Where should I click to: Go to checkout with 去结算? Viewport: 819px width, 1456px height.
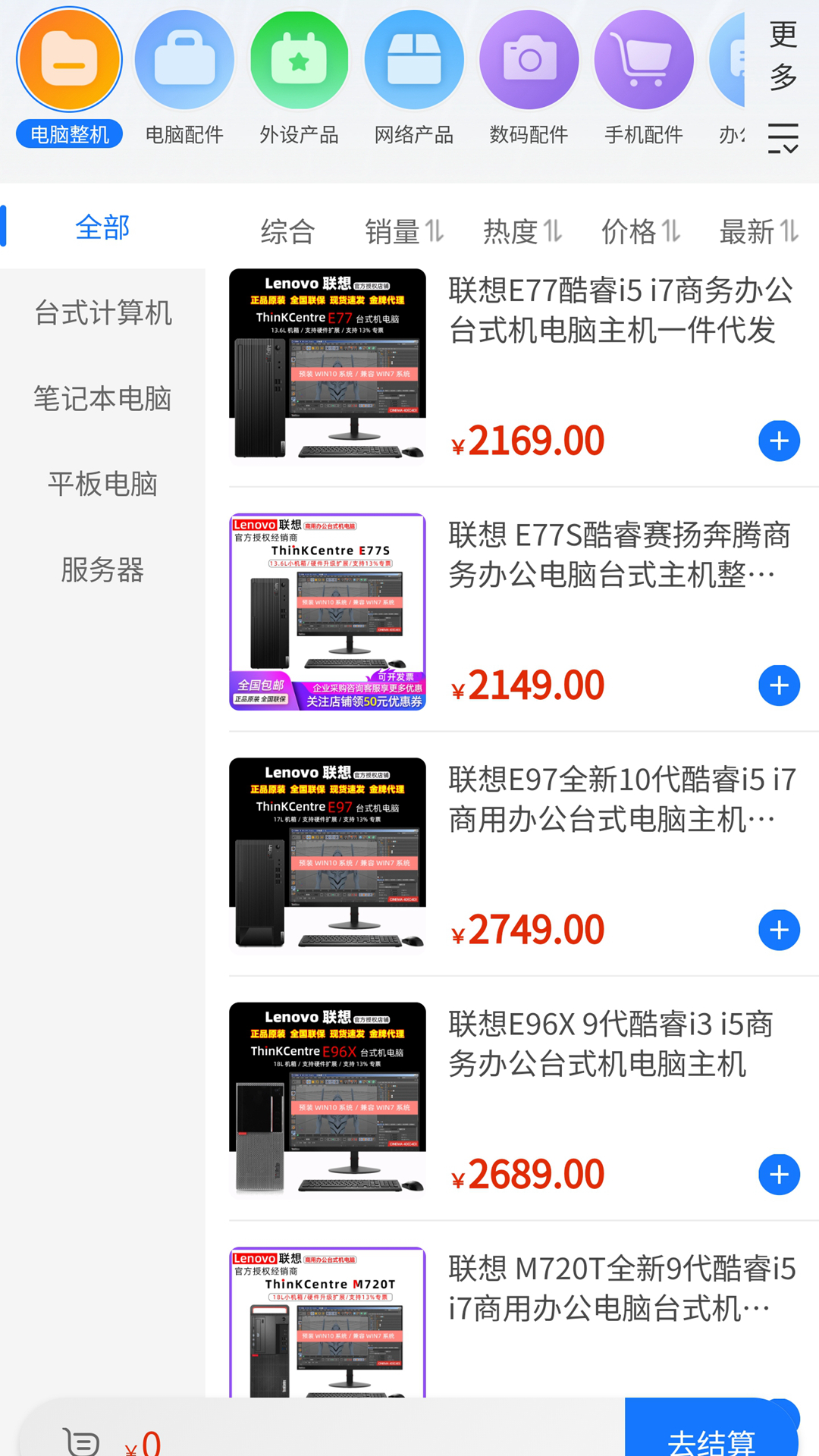coord(711,1437)
